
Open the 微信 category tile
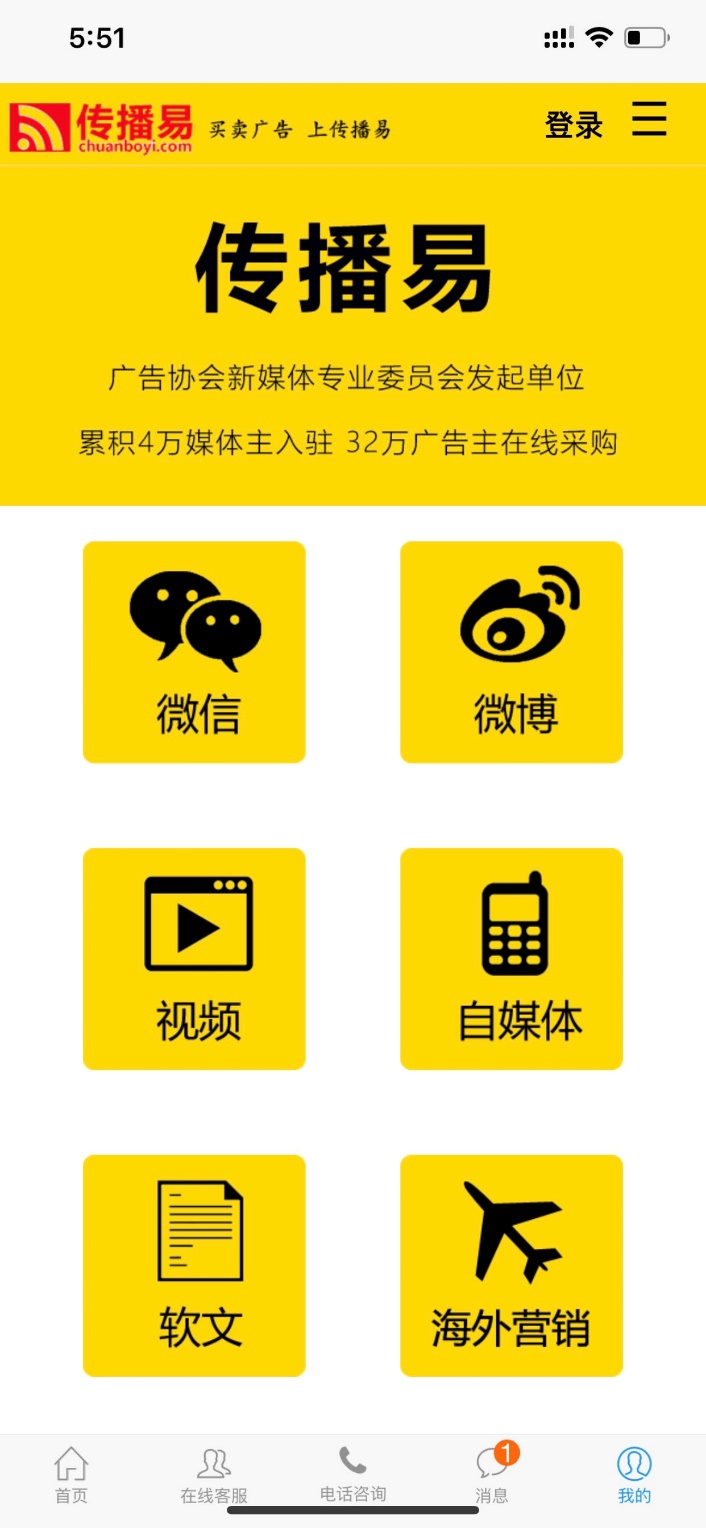coord(194,652)
